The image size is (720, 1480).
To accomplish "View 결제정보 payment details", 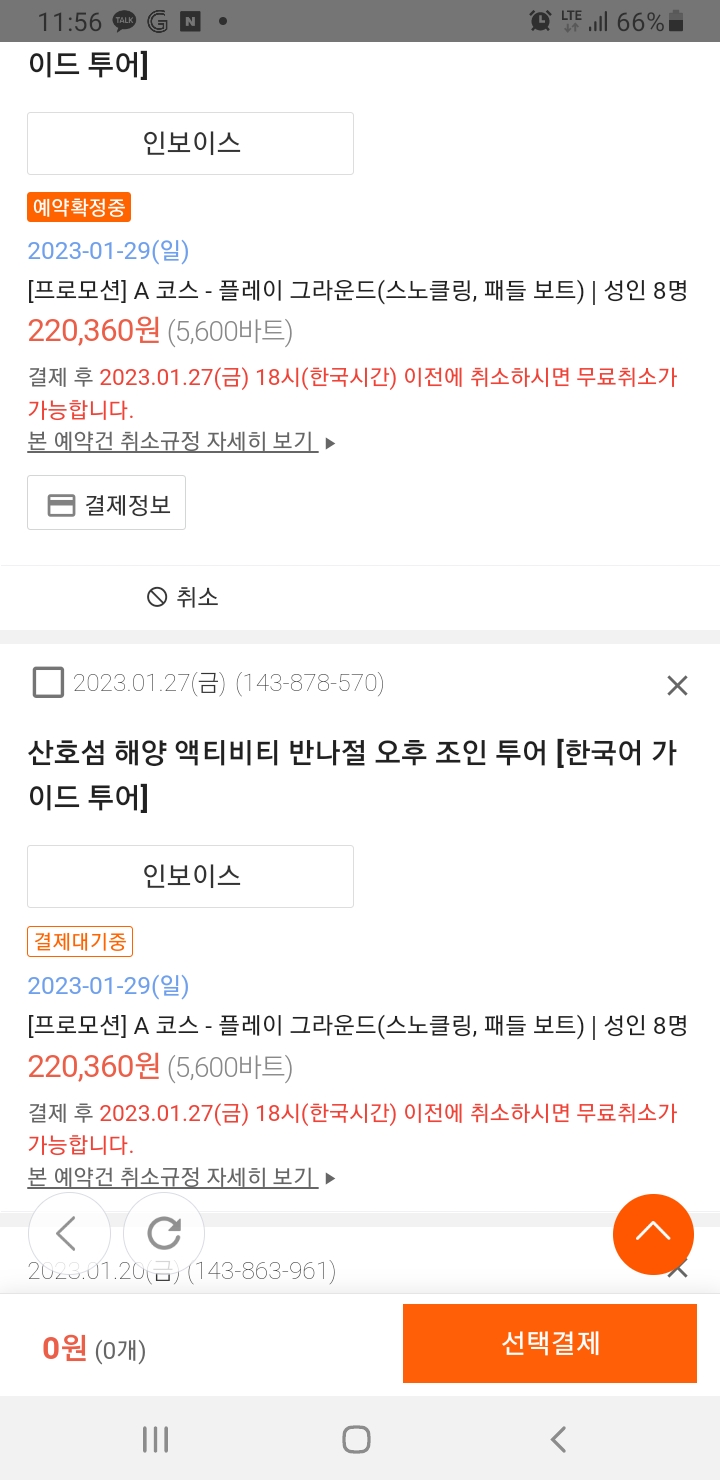I will click(x=106, y=503).
